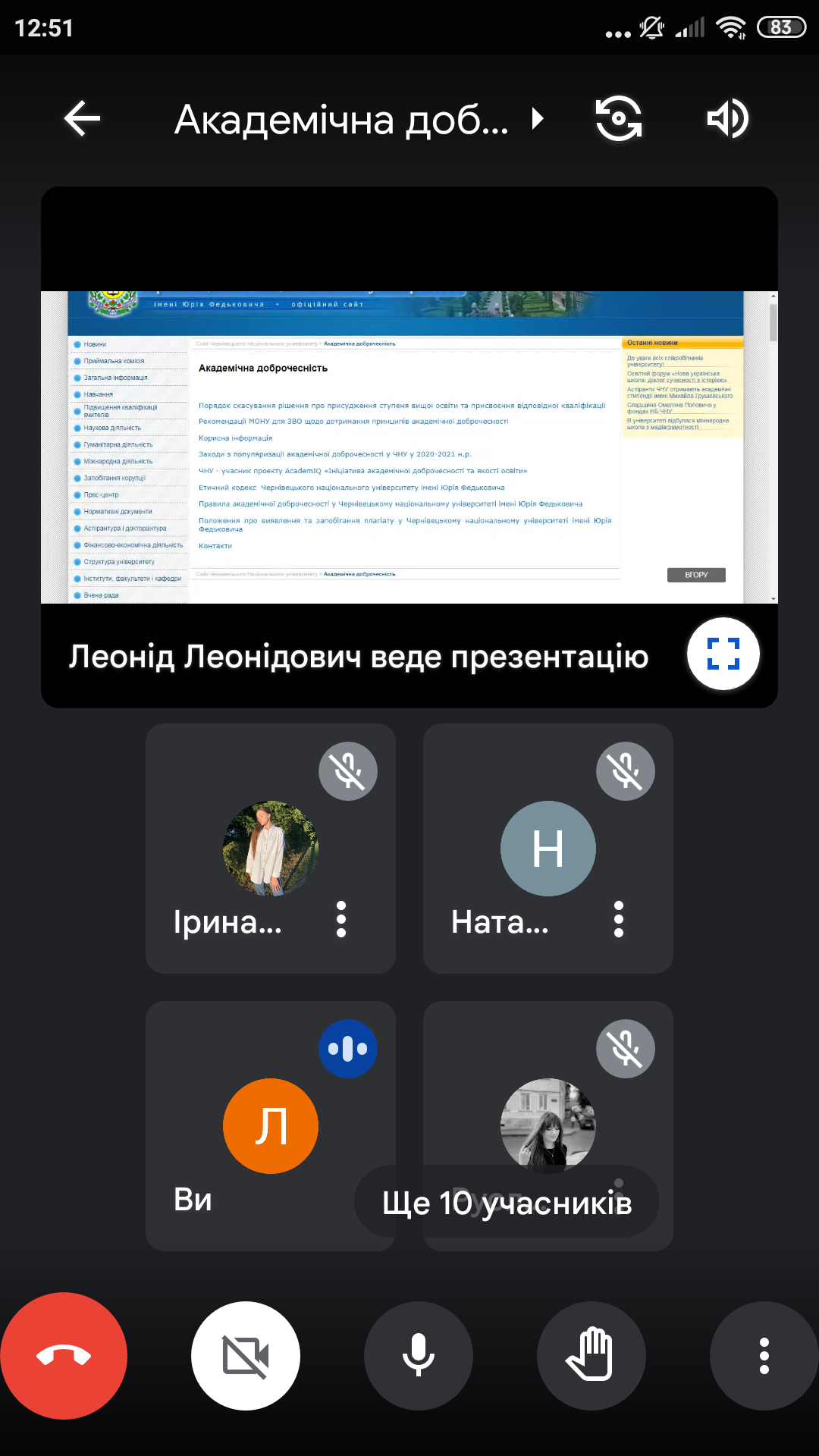
Task: Open meeting details for Академічна доб…
Action: 356,120
